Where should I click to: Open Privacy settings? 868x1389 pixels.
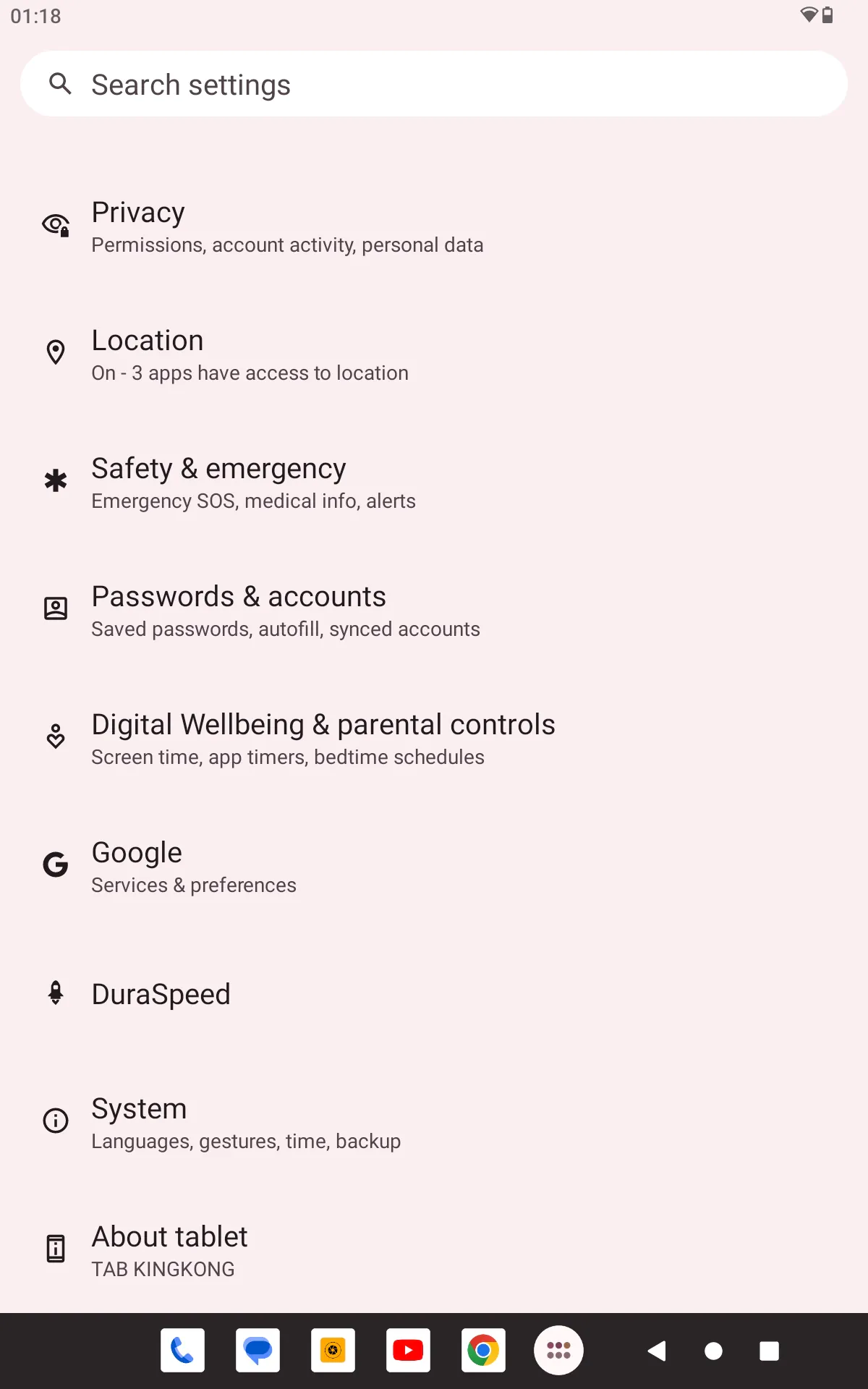click(x=434, y=226)
